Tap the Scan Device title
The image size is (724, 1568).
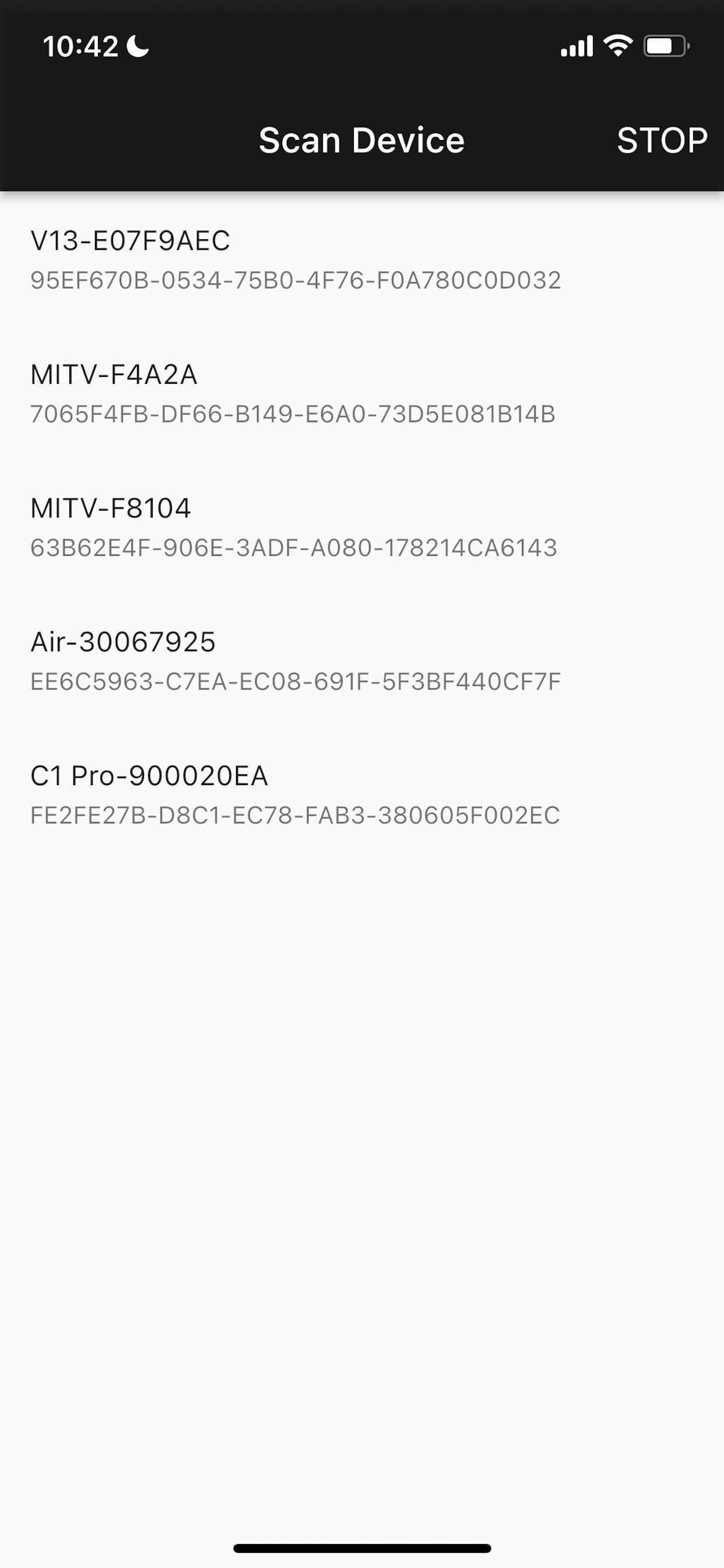pyautogui.click(x=361, y=141)
